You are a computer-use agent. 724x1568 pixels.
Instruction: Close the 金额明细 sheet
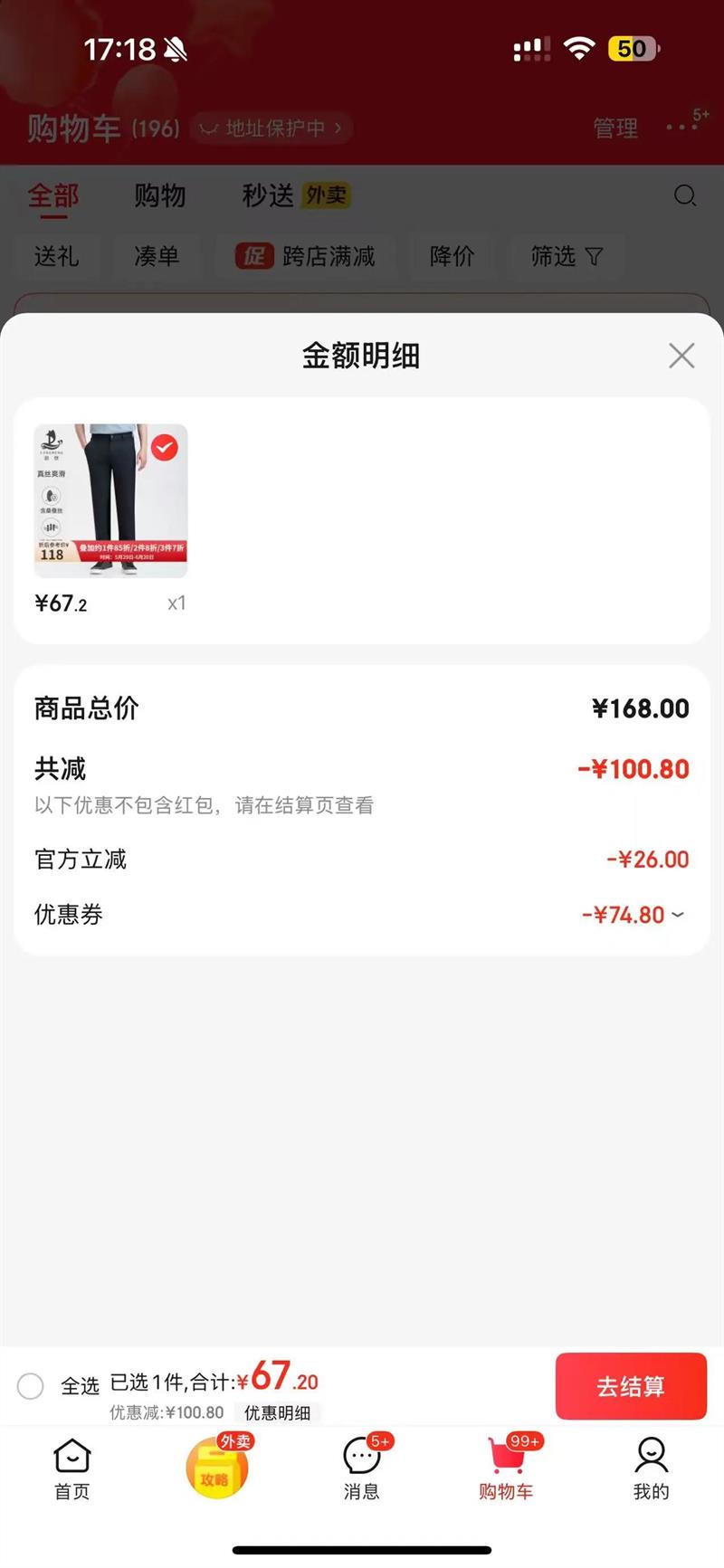(681, 356)
